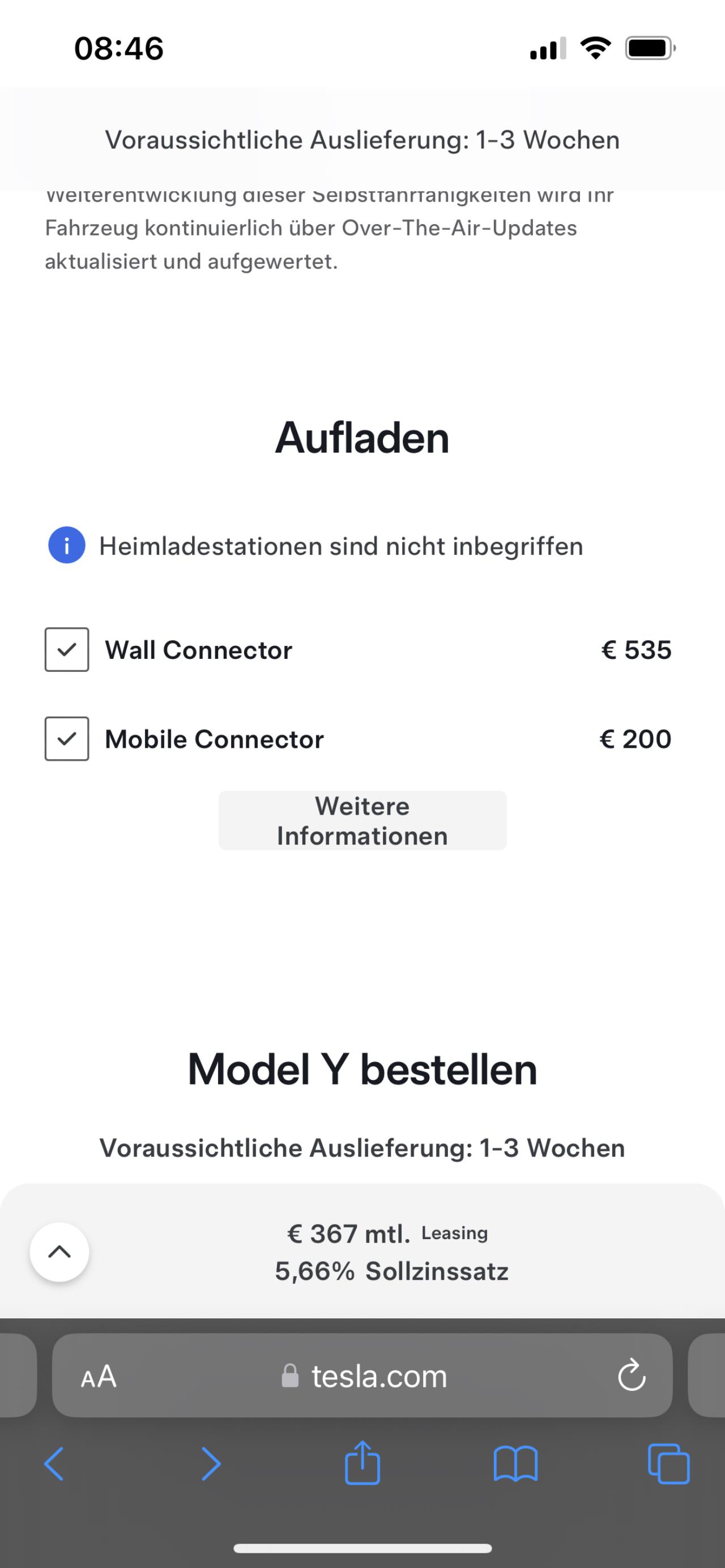725x1568 pixels.
Task: Go forward in browser history
Action: coord(211,1464)
